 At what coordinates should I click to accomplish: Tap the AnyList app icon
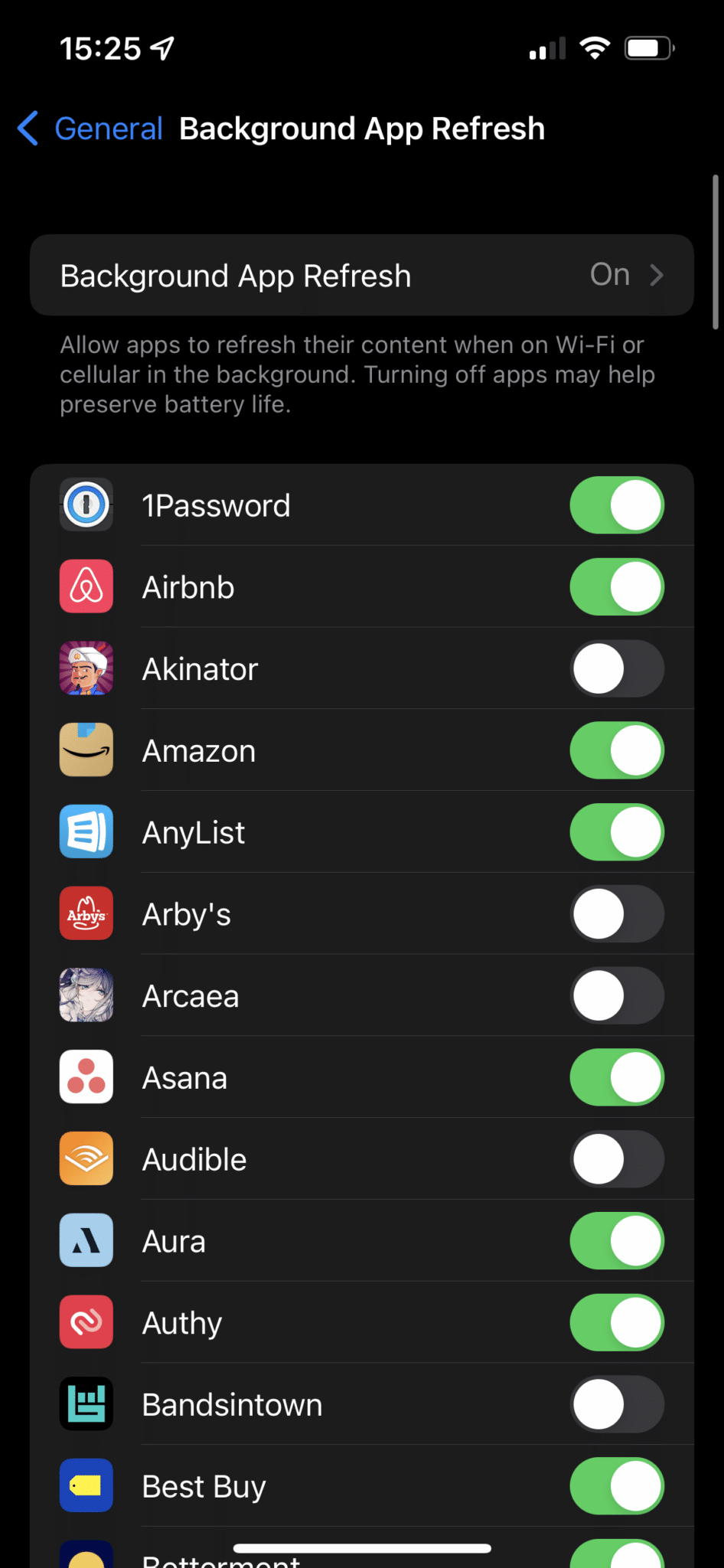pos(86,832)
